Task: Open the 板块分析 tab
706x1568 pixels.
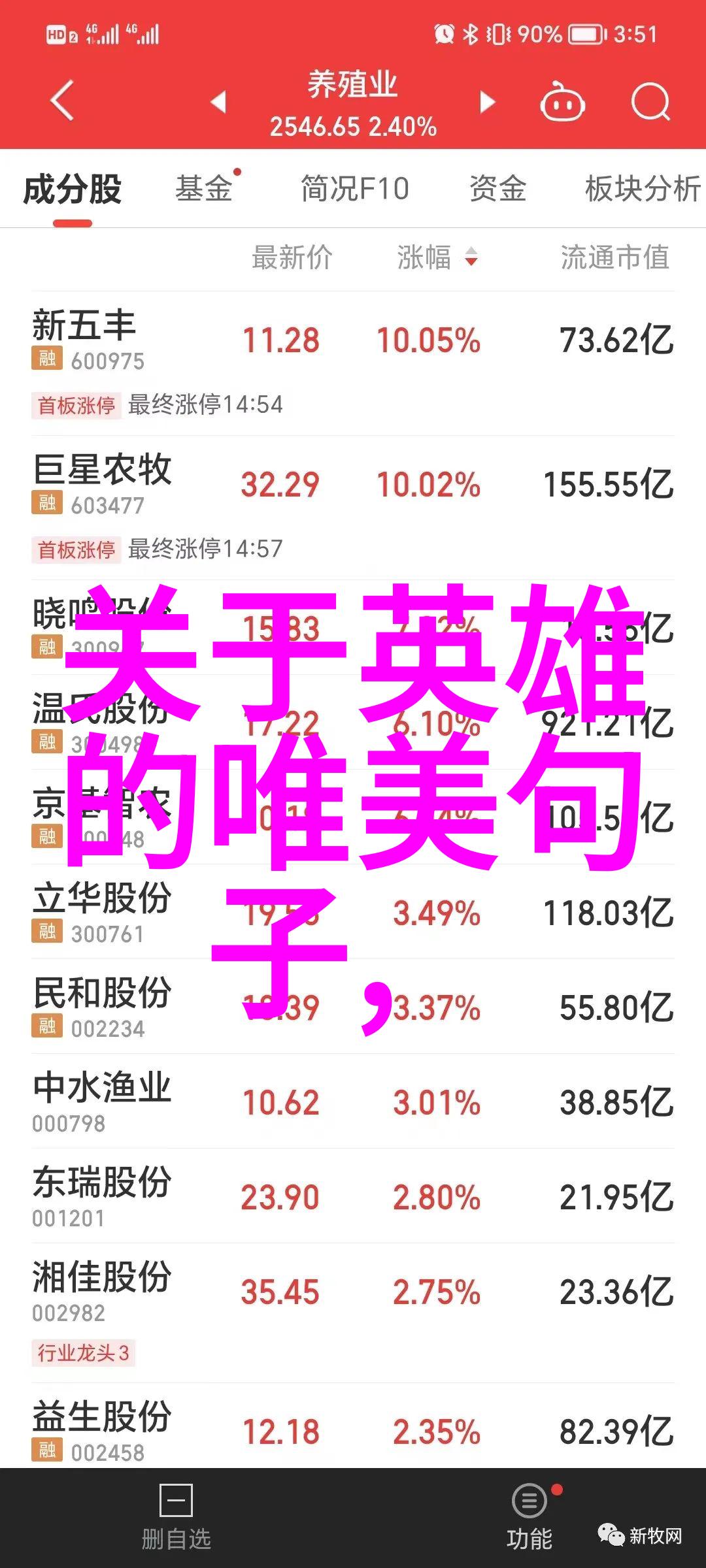Action: [643, 189]
